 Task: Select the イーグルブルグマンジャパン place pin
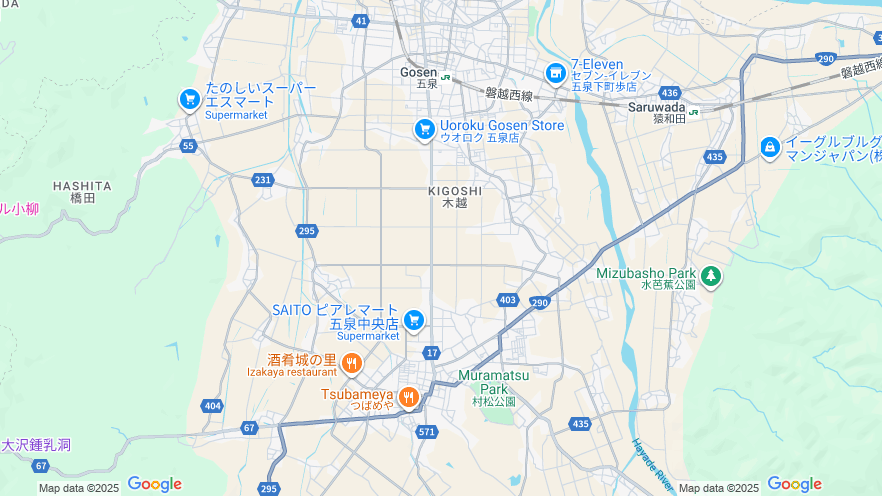click(x=770, y=148)
